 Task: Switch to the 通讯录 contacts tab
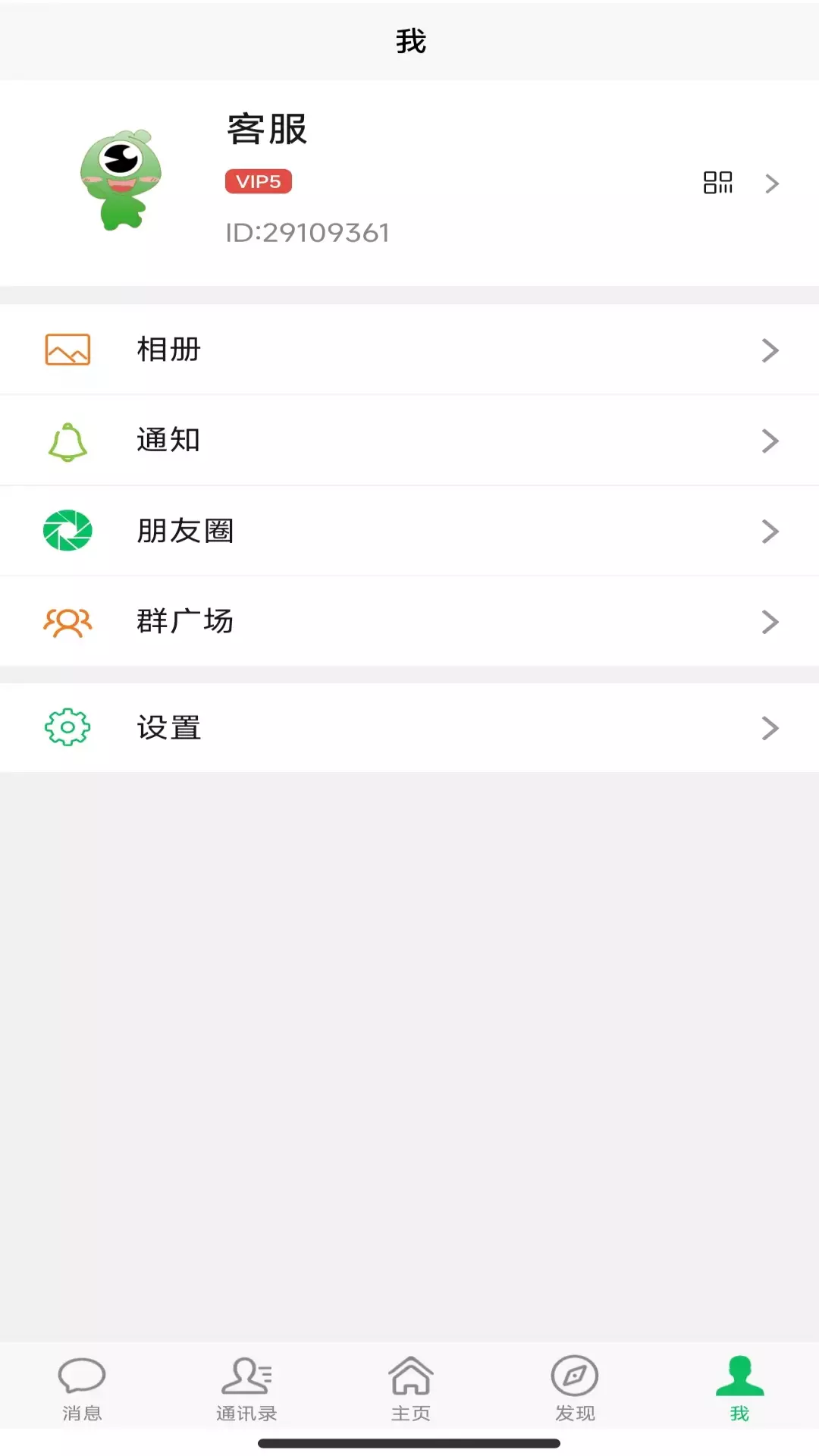pos(246,1389)
